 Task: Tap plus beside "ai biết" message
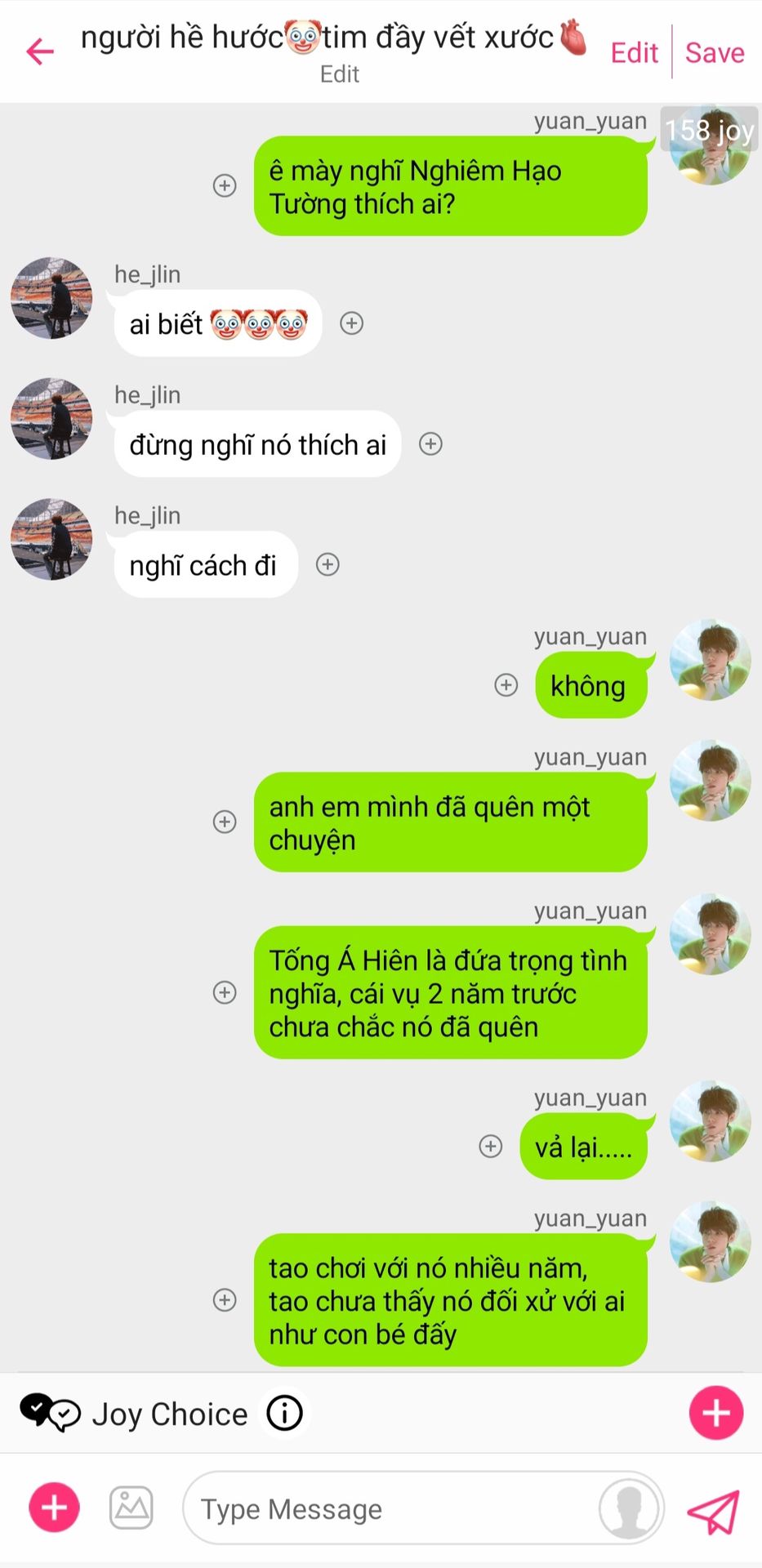[x=352, y=323]
